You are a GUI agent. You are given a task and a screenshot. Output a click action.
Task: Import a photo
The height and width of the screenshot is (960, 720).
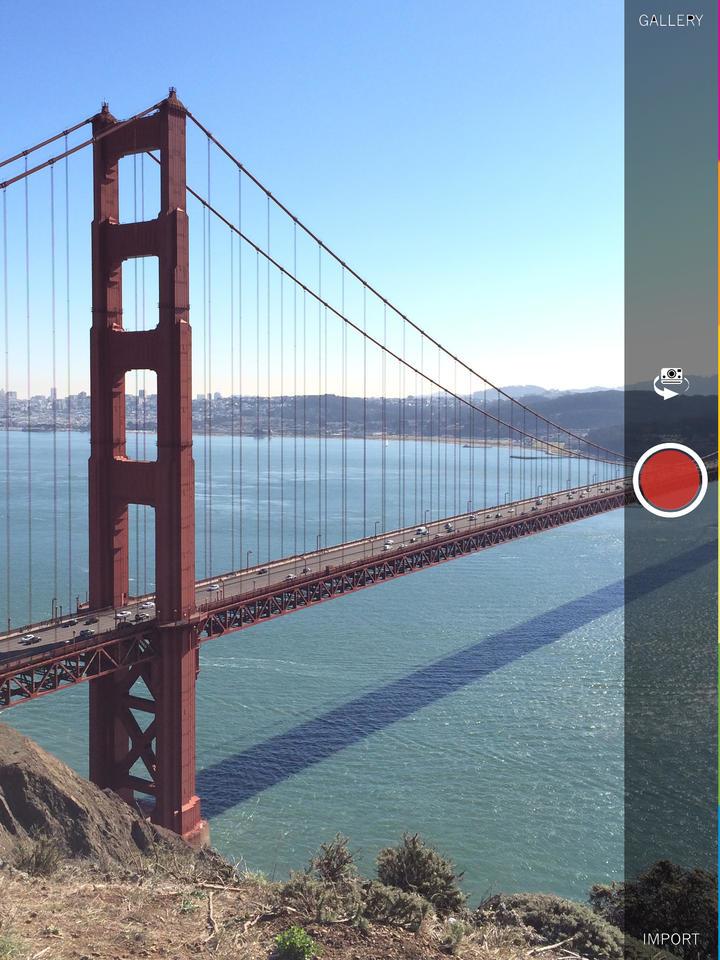(x=671, y=939)
